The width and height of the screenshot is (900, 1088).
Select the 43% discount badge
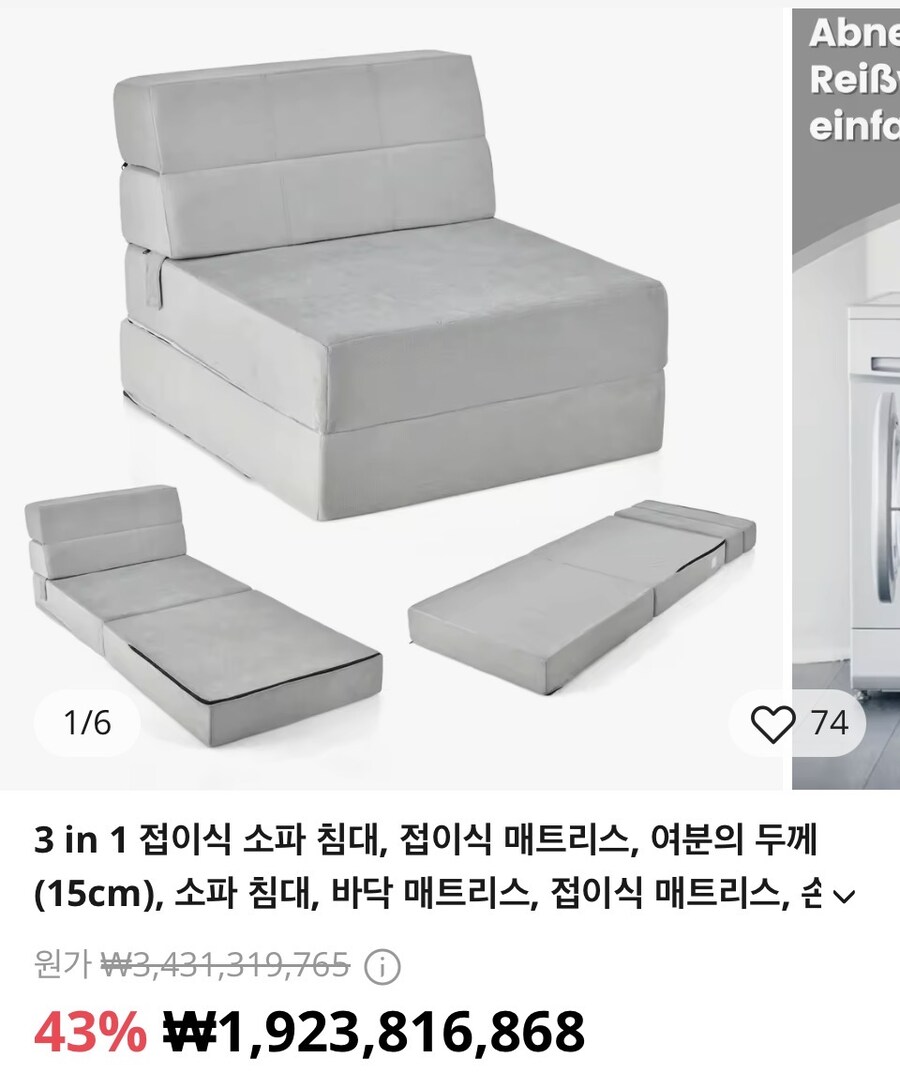[x=85, y=1029]
